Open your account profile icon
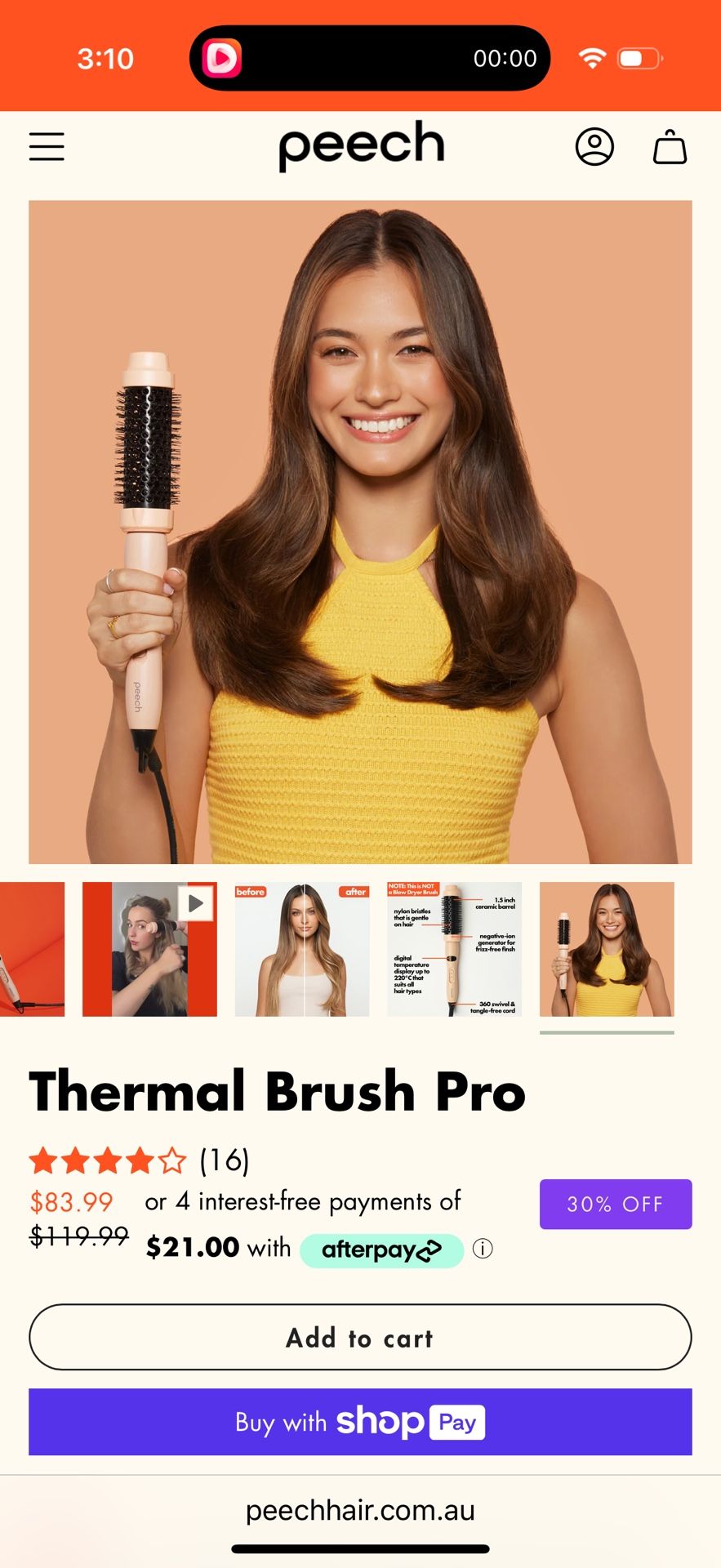721x1568 pixels. [x=595, y=146]
